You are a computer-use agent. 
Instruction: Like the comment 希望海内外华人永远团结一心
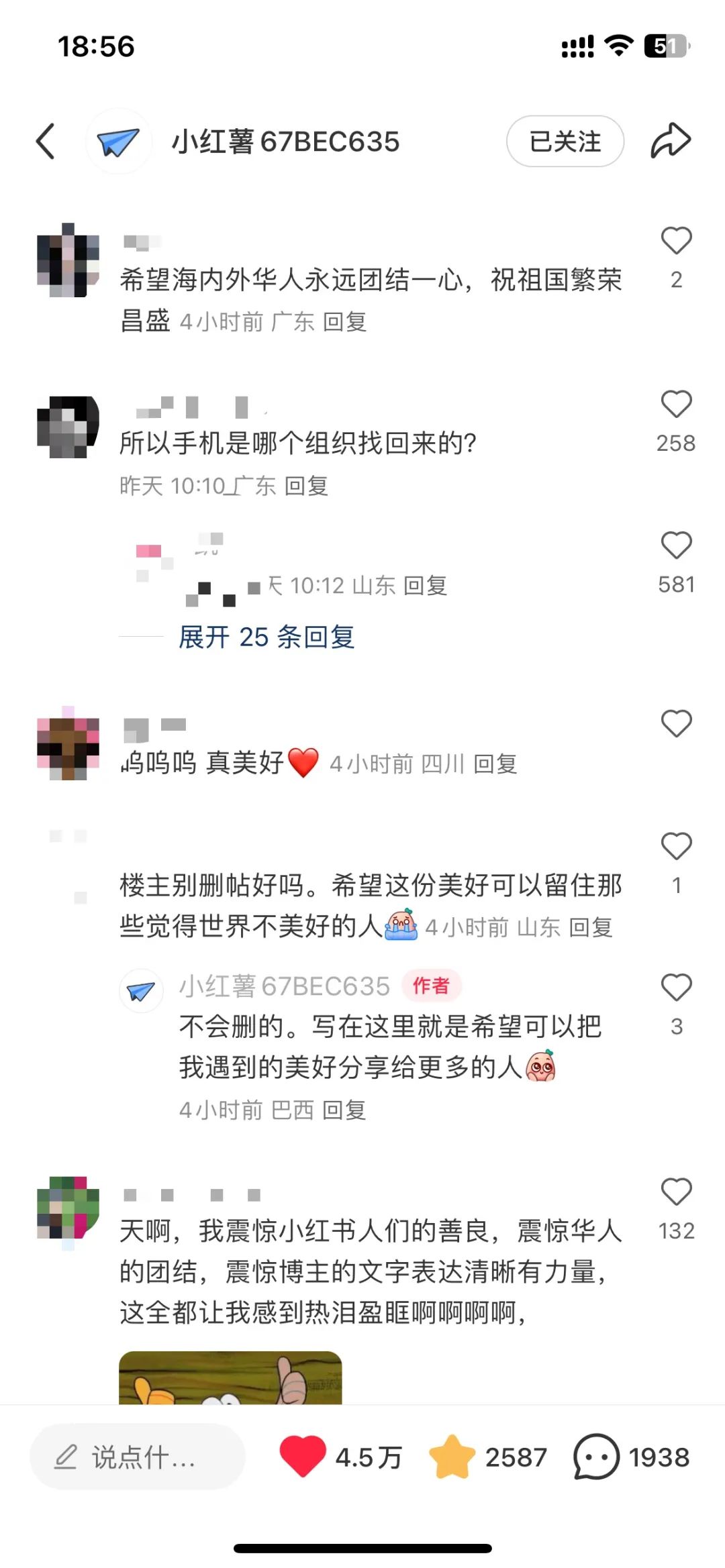(x=676, y=242)
